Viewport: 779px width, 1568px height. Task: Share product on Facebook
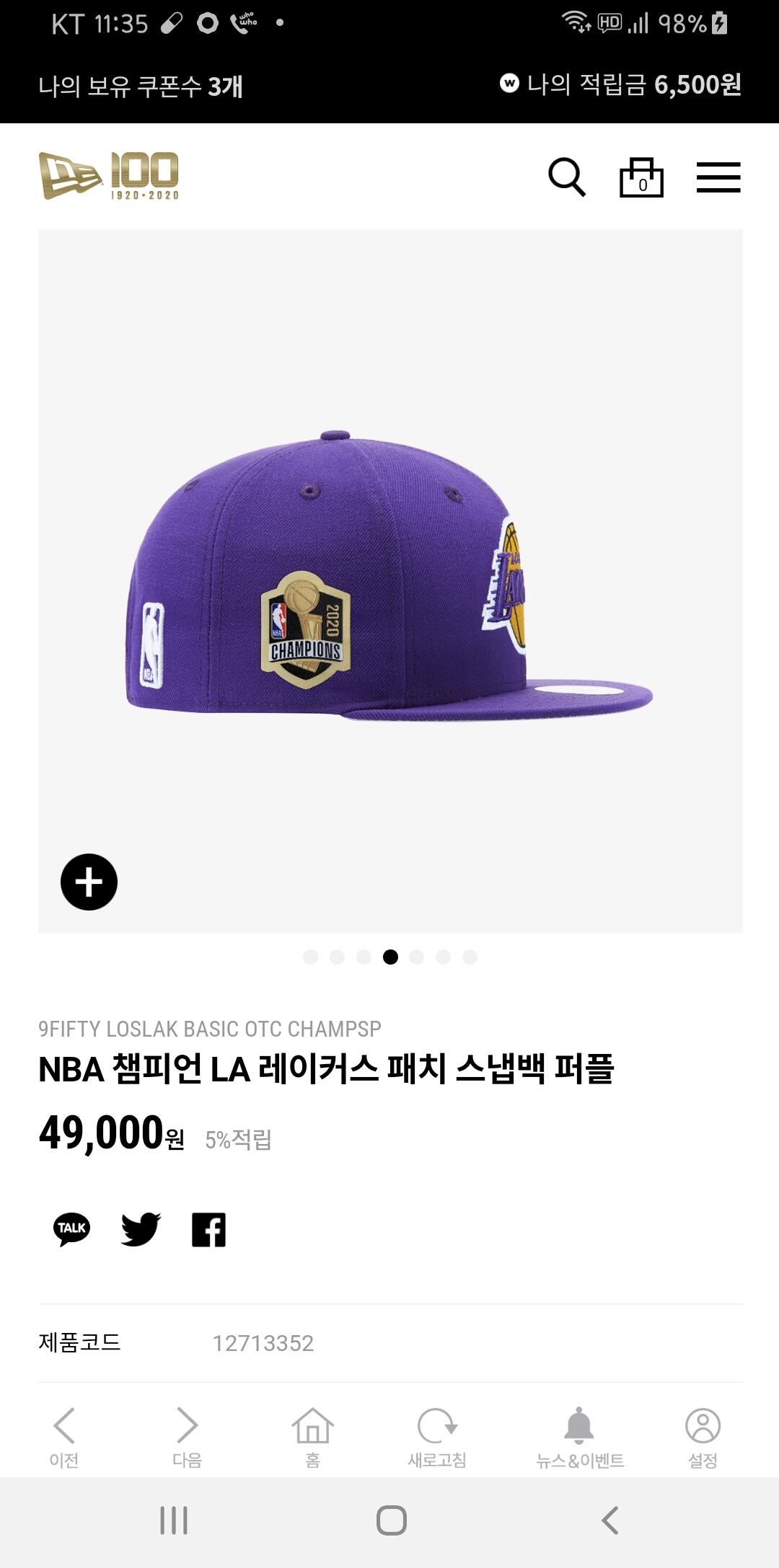pyautogui.click(x=208, y=1229)
